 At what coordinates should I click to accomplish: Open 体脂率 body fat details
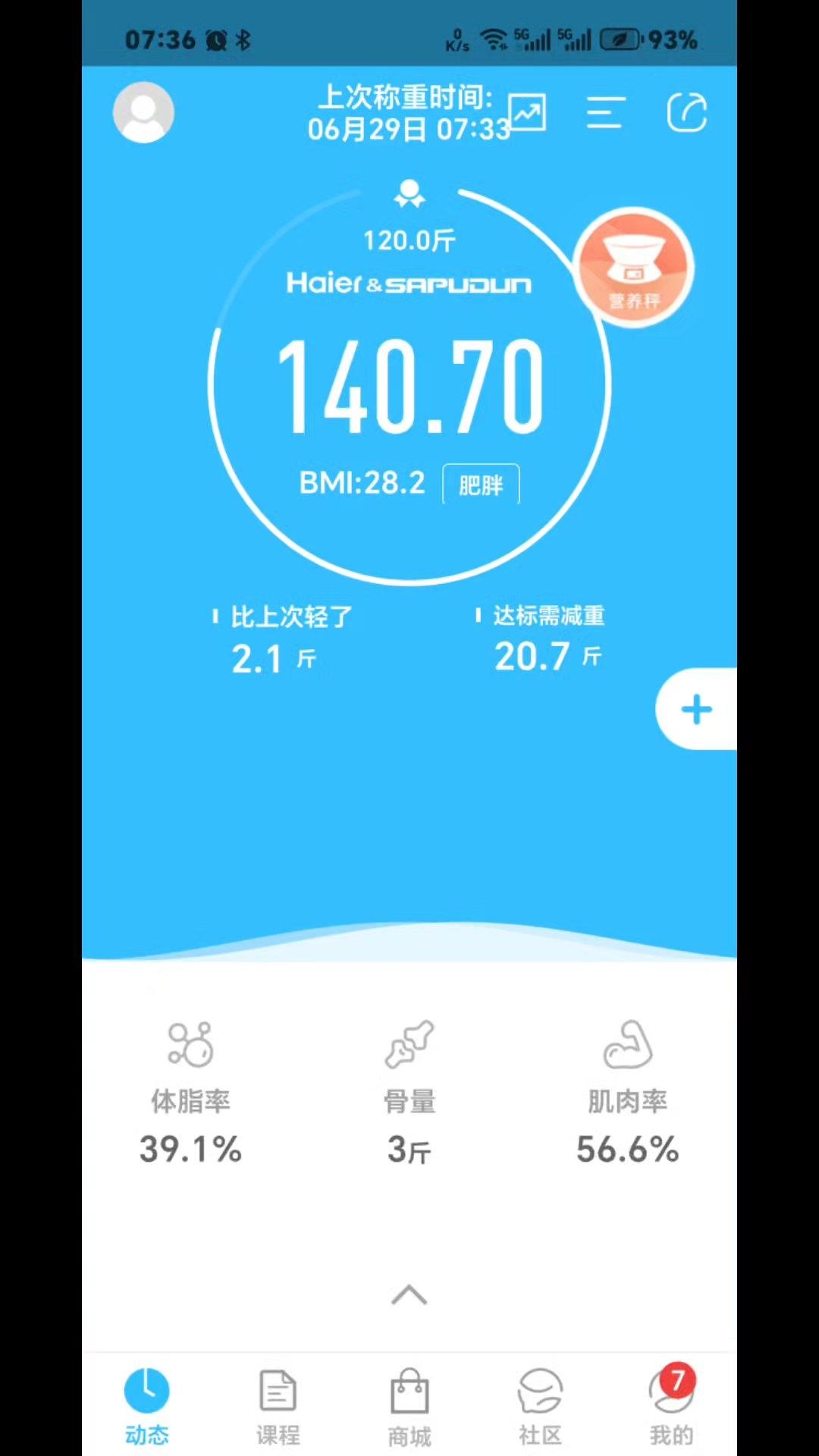(190, 1094)
